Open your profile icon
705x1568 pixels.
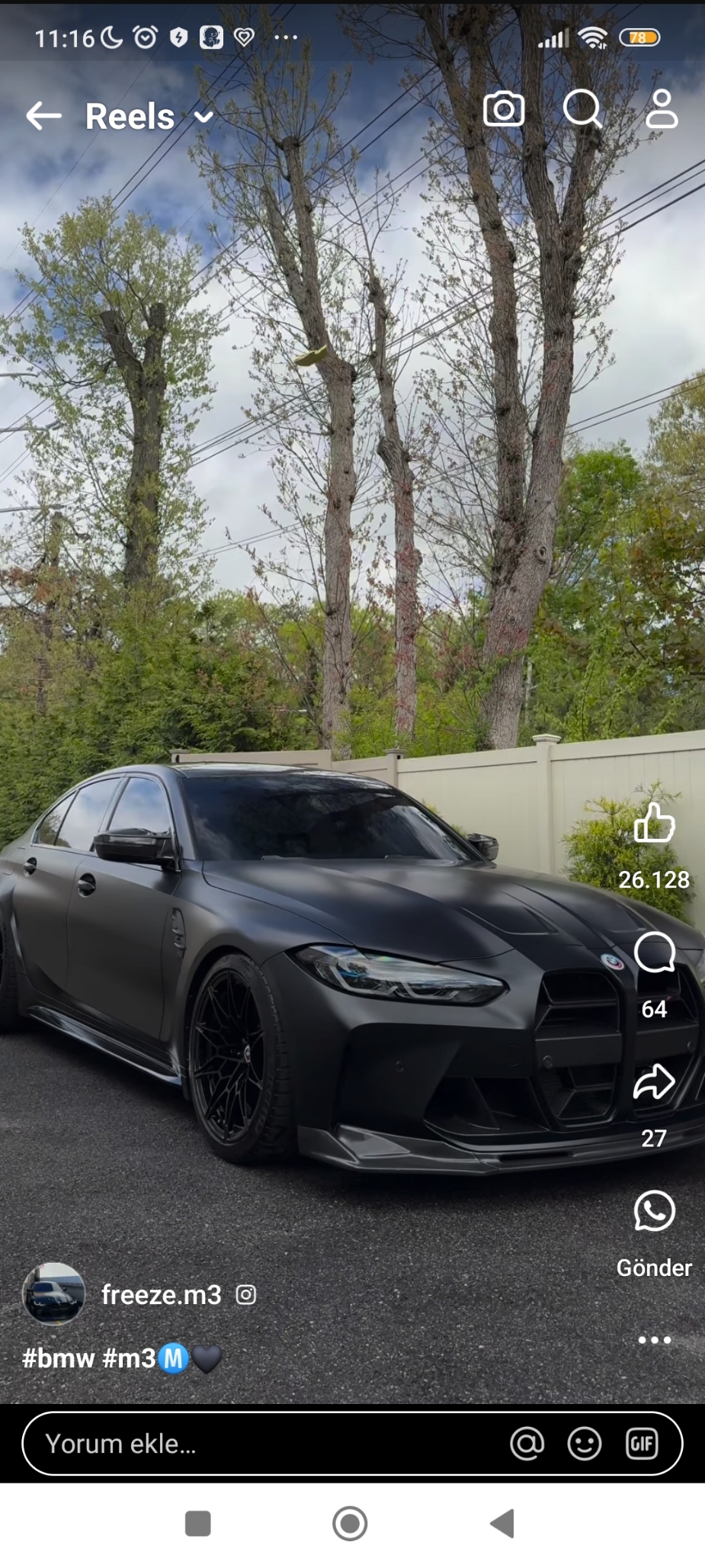point(662,108)
